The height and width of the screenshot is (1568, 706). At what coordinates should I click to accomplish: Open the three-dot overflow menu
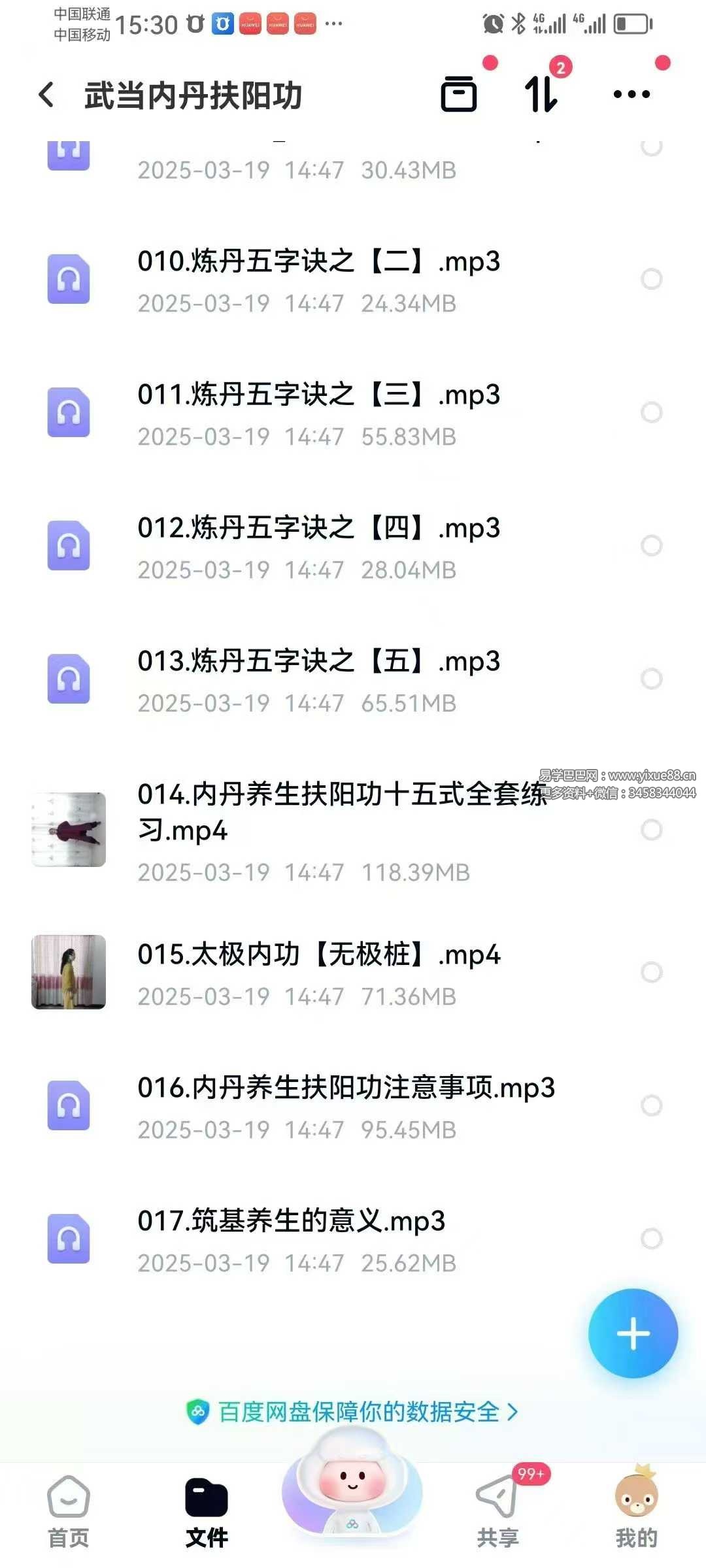point(631,95)
